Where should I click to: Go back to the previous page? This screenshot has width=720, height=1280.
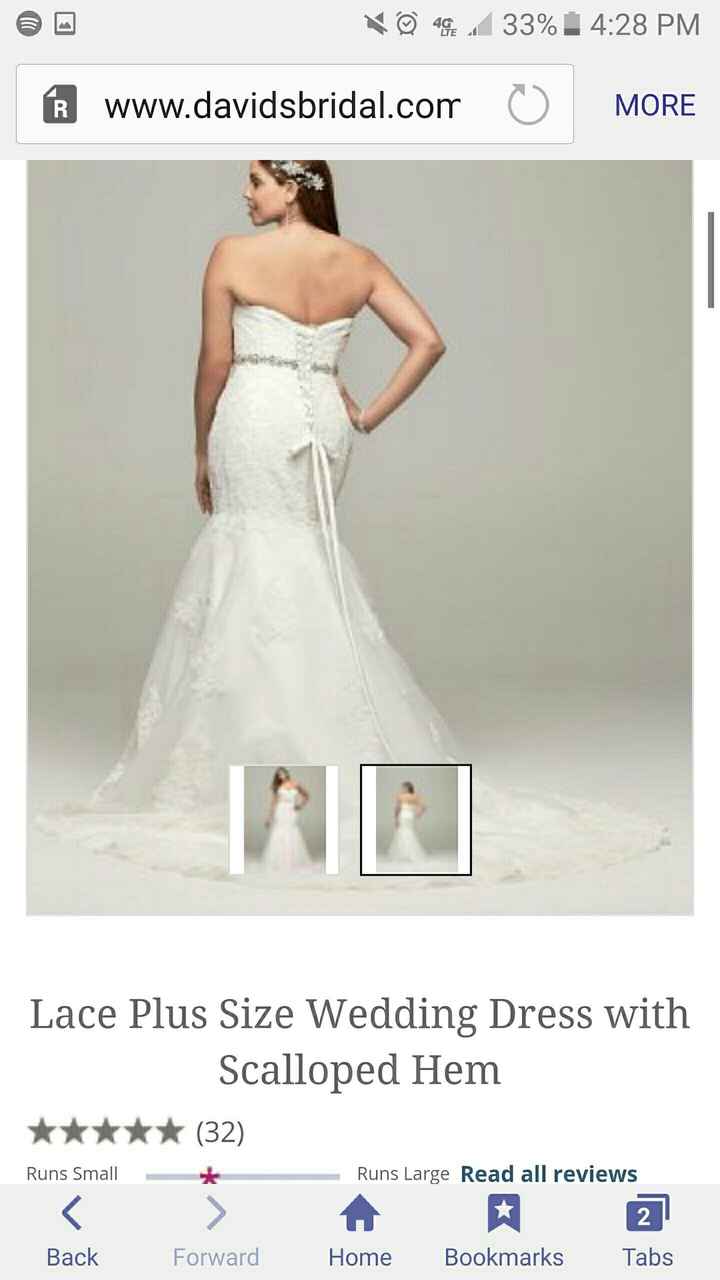(72, 1232)
